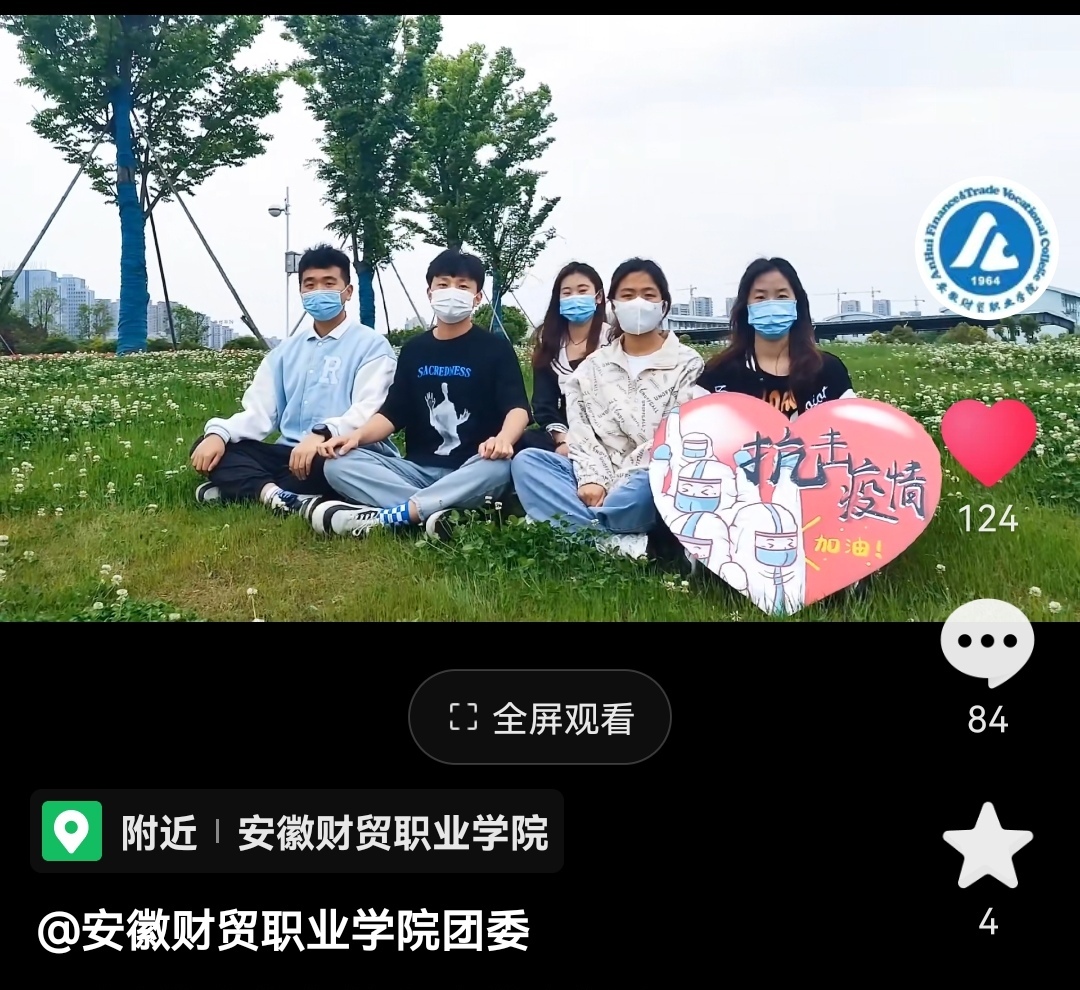The height and width of the screenshot is (990, 1080).
Task: Tap 全屏观看 to watch in fullscreen
Action: [540, 717]
